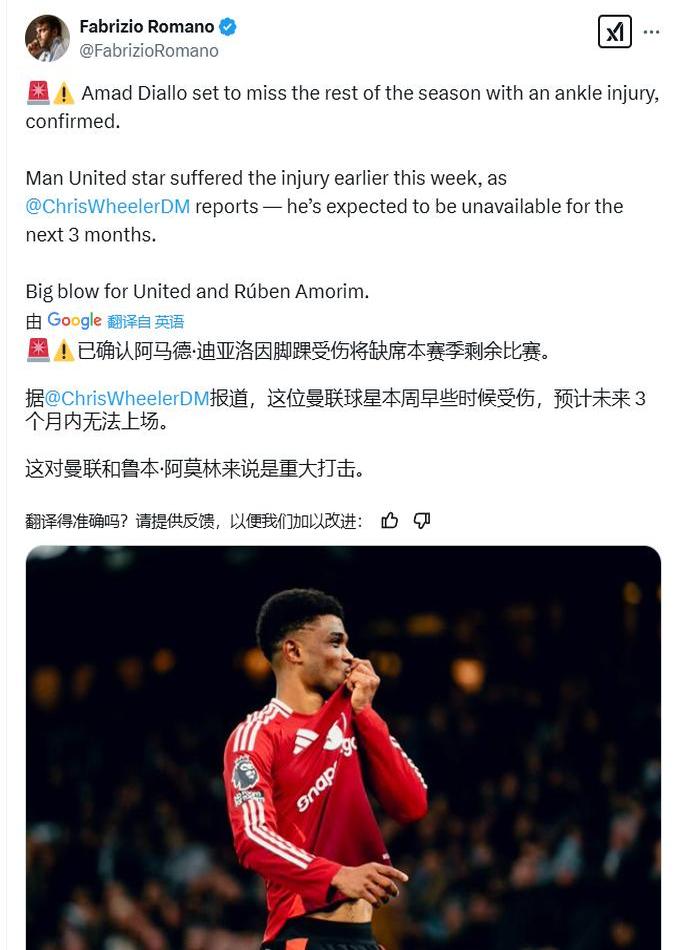Open the Grok xI icon
The width and height of the screenshot is (678, 950).
pos(614,32)
